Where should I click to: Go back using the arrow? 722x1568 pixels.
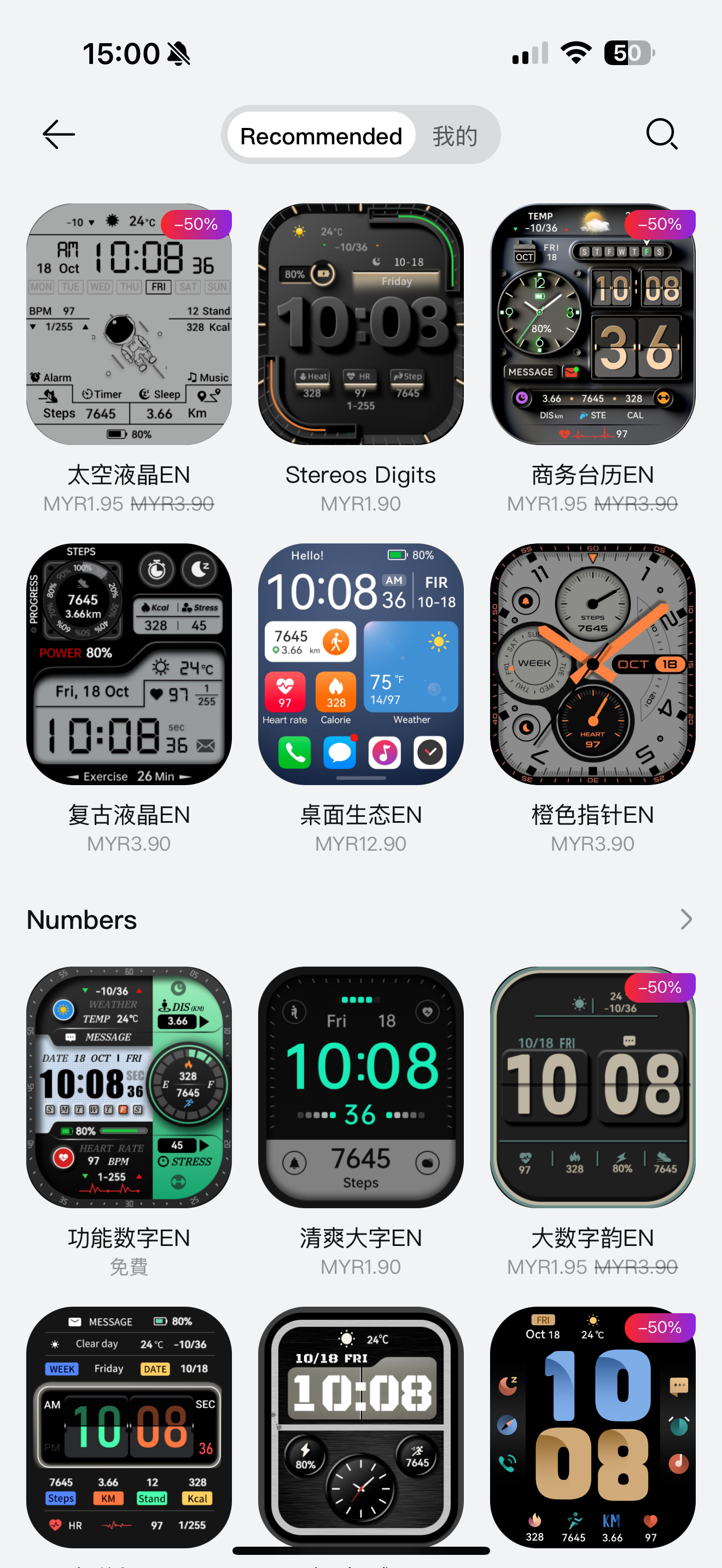point(59,134)
